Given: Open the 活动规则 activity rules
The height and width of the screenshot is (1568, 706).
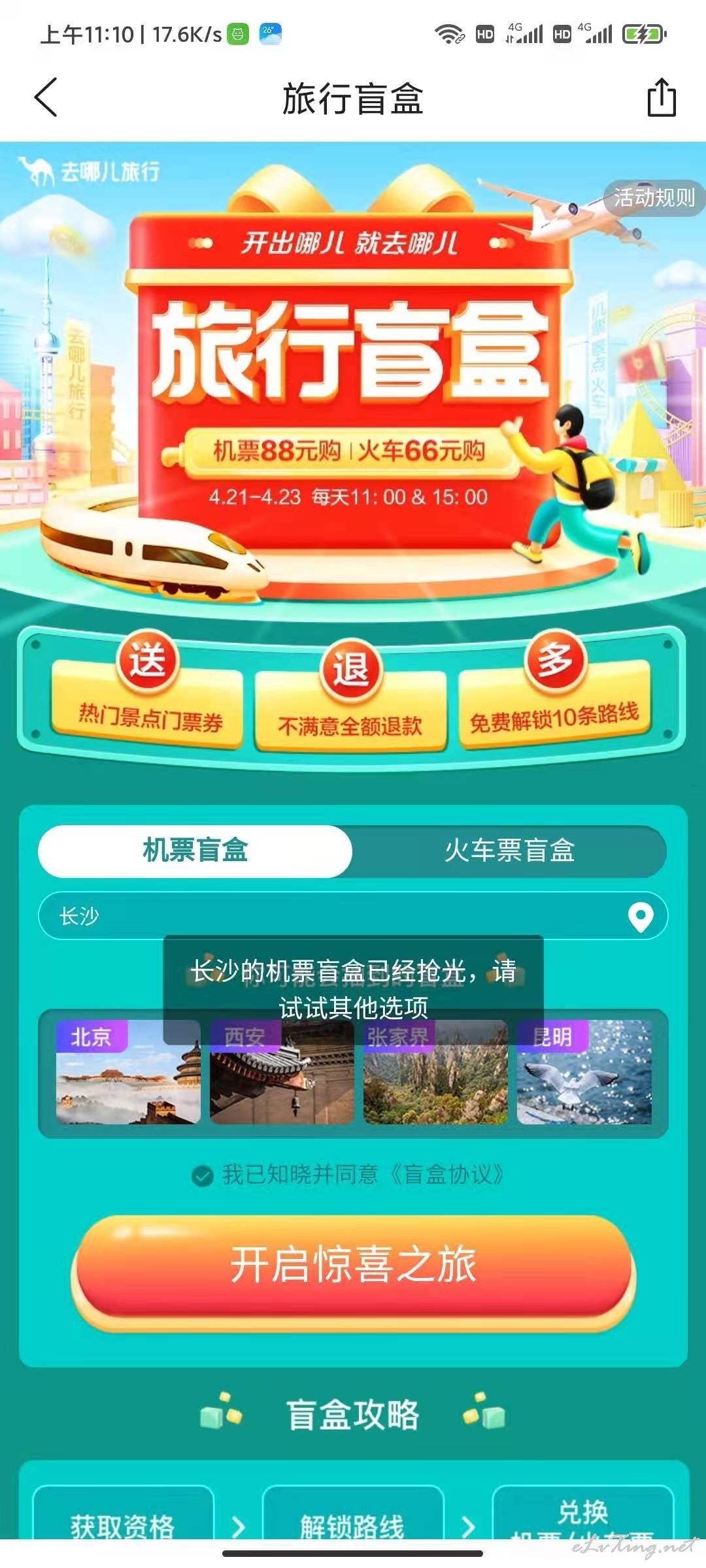Looking at the screenshot, I should 653,197.
